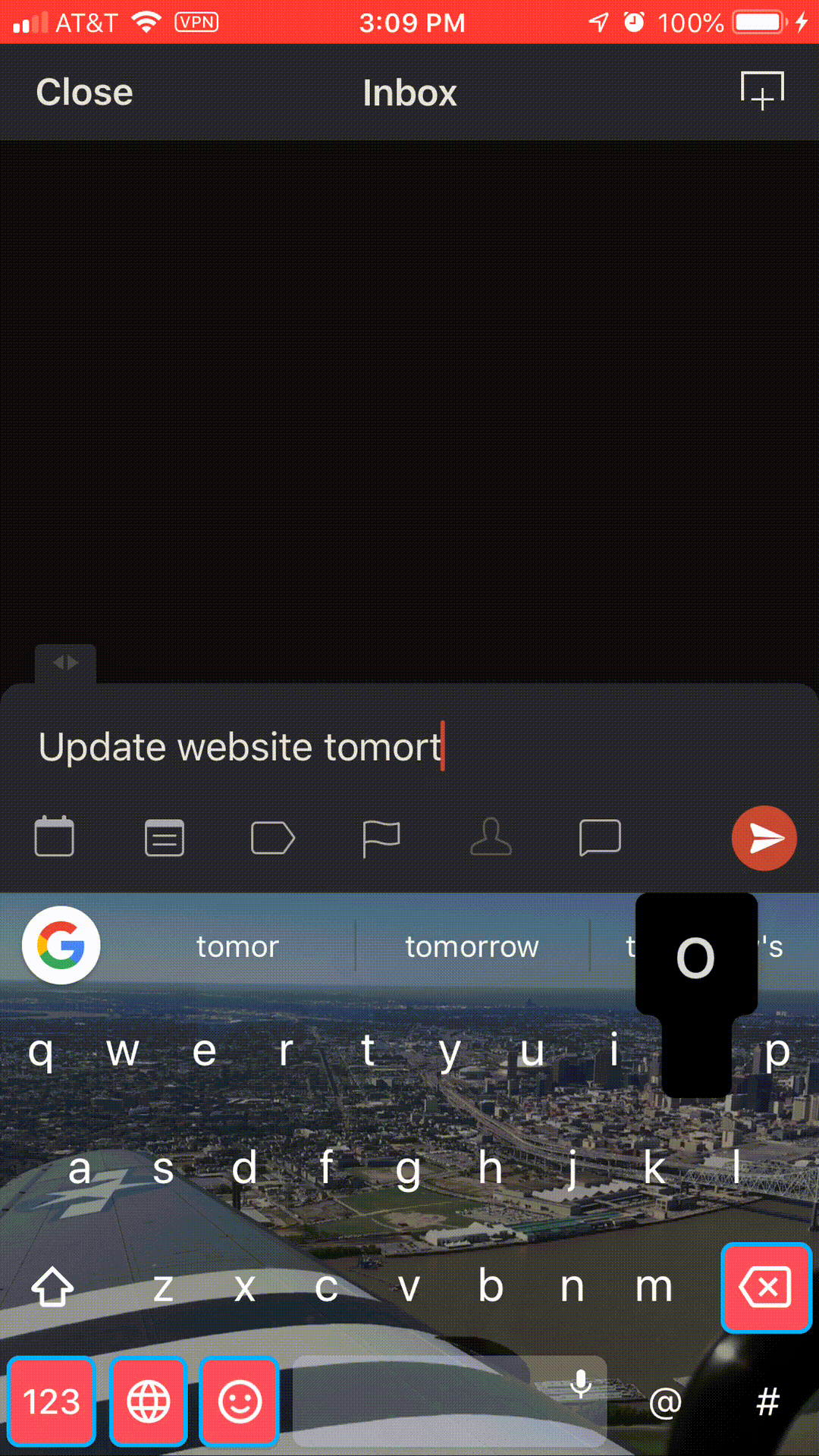Open Google search from the keyboard
819x1456 pixels.
[61, 946]
